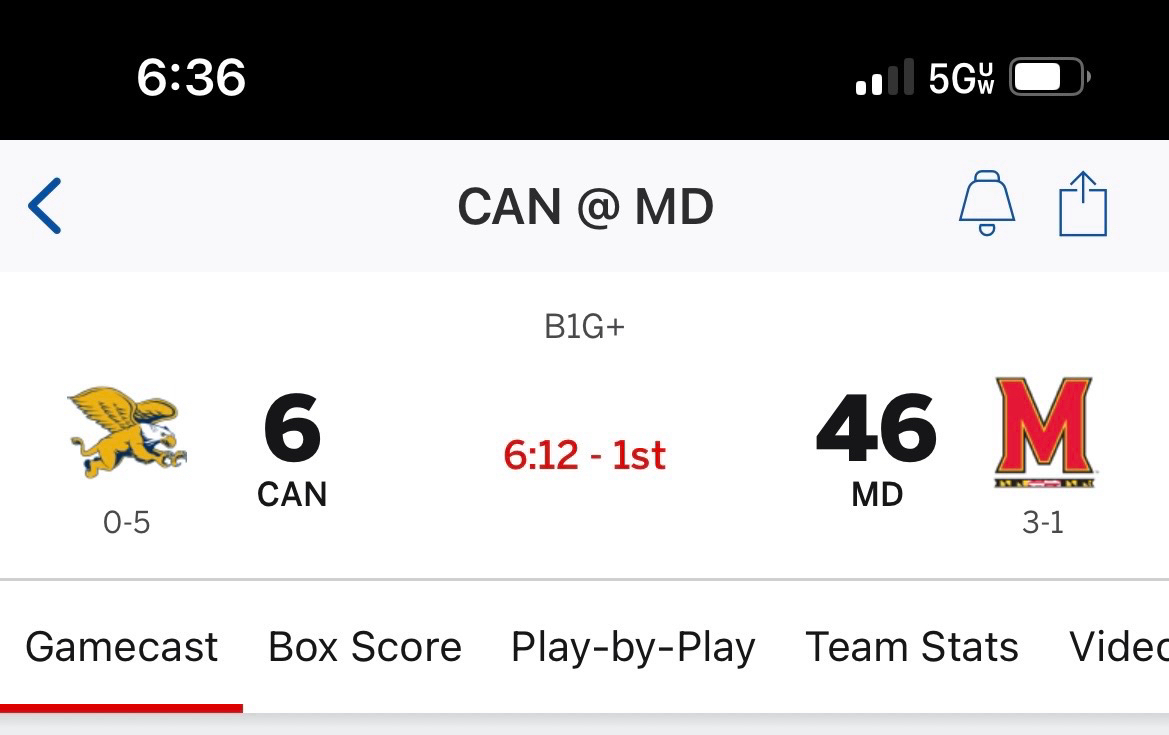Go back using the blue arrow
1169x735 pixels.
45,206
